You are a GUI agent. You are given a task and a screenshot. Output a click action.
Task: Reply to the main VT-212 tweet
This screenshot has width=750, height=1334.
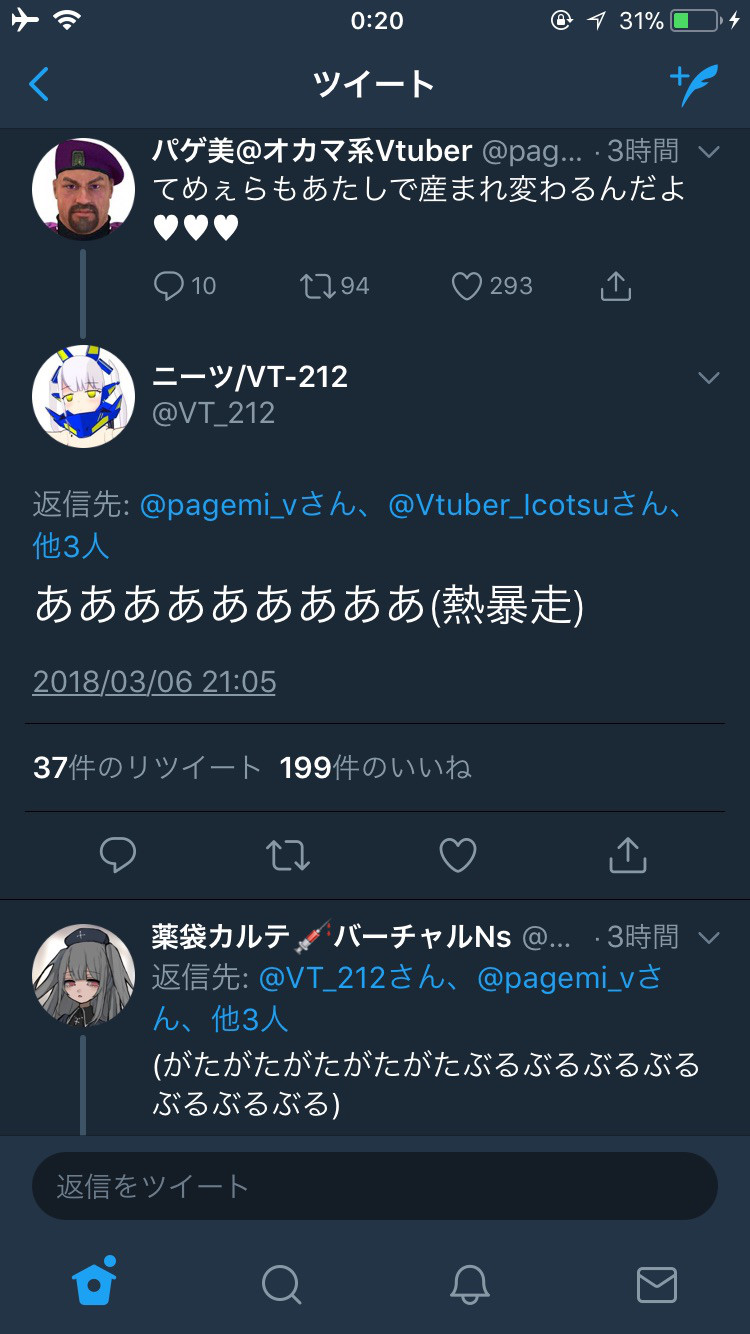[x=118, y=855]
